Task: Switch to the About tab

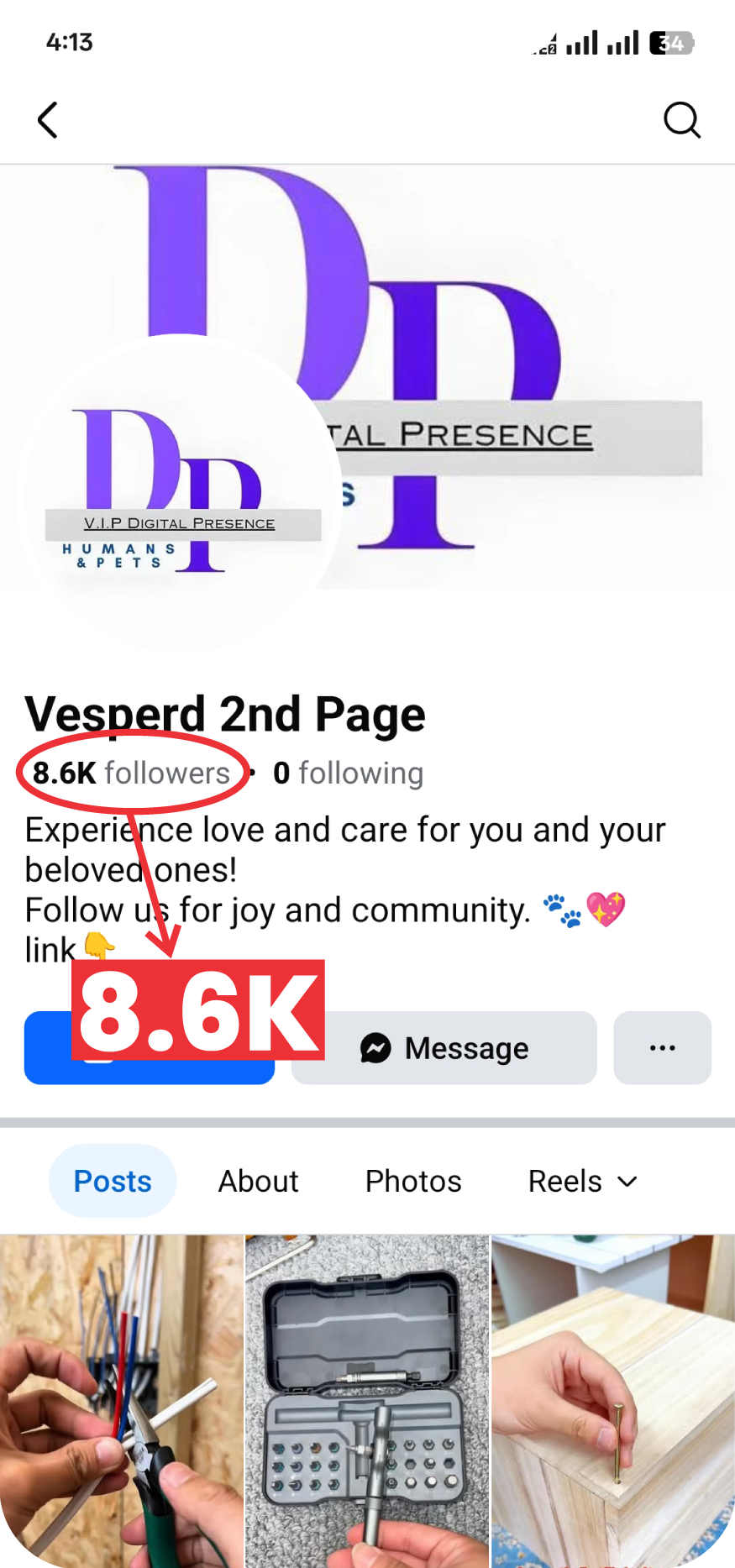Action: click(x=258, y=1181)
